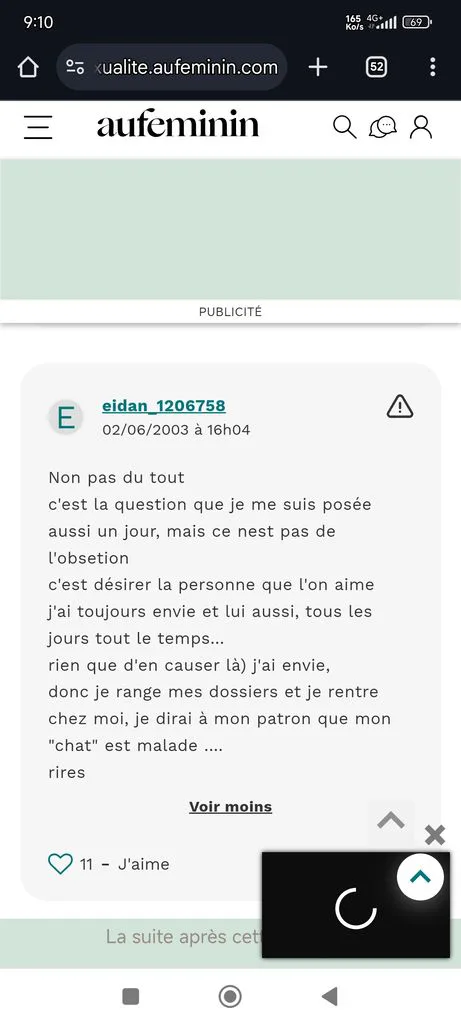Open the user account icon
Screen dimensions: 461x1024
pos(421,127)
